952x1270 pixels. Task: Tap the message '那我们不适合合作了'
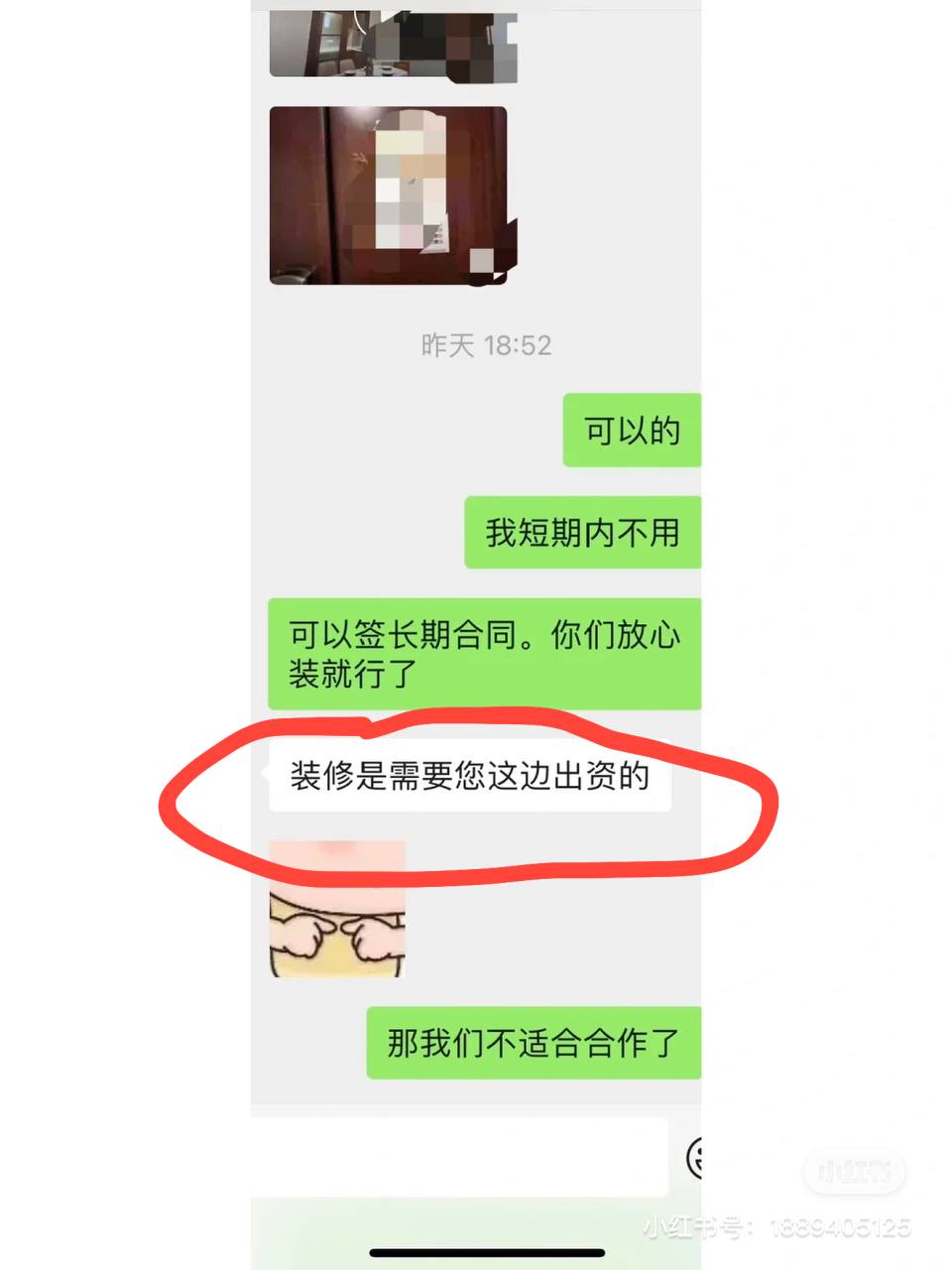point(533,1043)
